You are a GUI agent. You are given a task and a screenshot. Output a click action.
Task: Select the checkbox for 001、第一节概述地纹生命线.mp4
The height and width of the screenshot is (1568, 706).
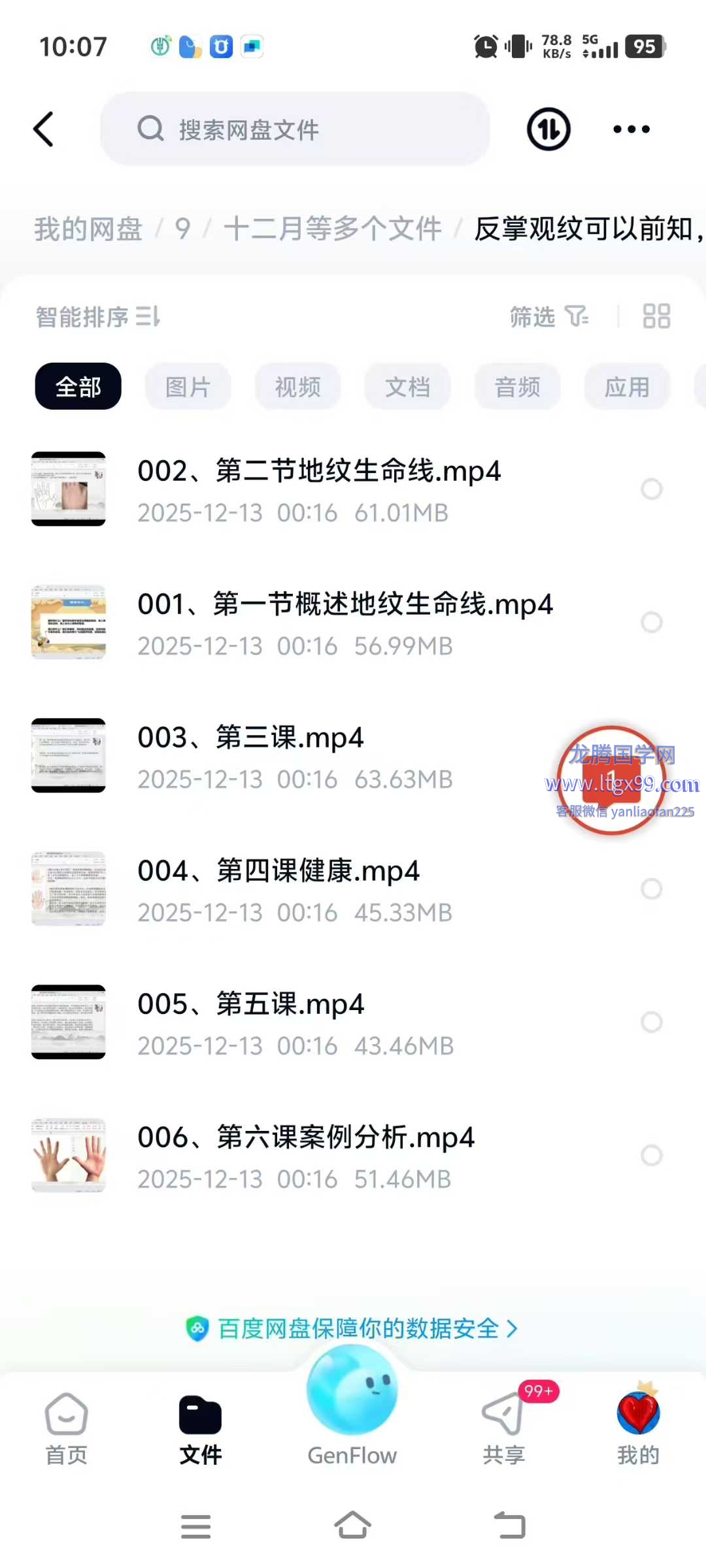(x=651, y=622)
